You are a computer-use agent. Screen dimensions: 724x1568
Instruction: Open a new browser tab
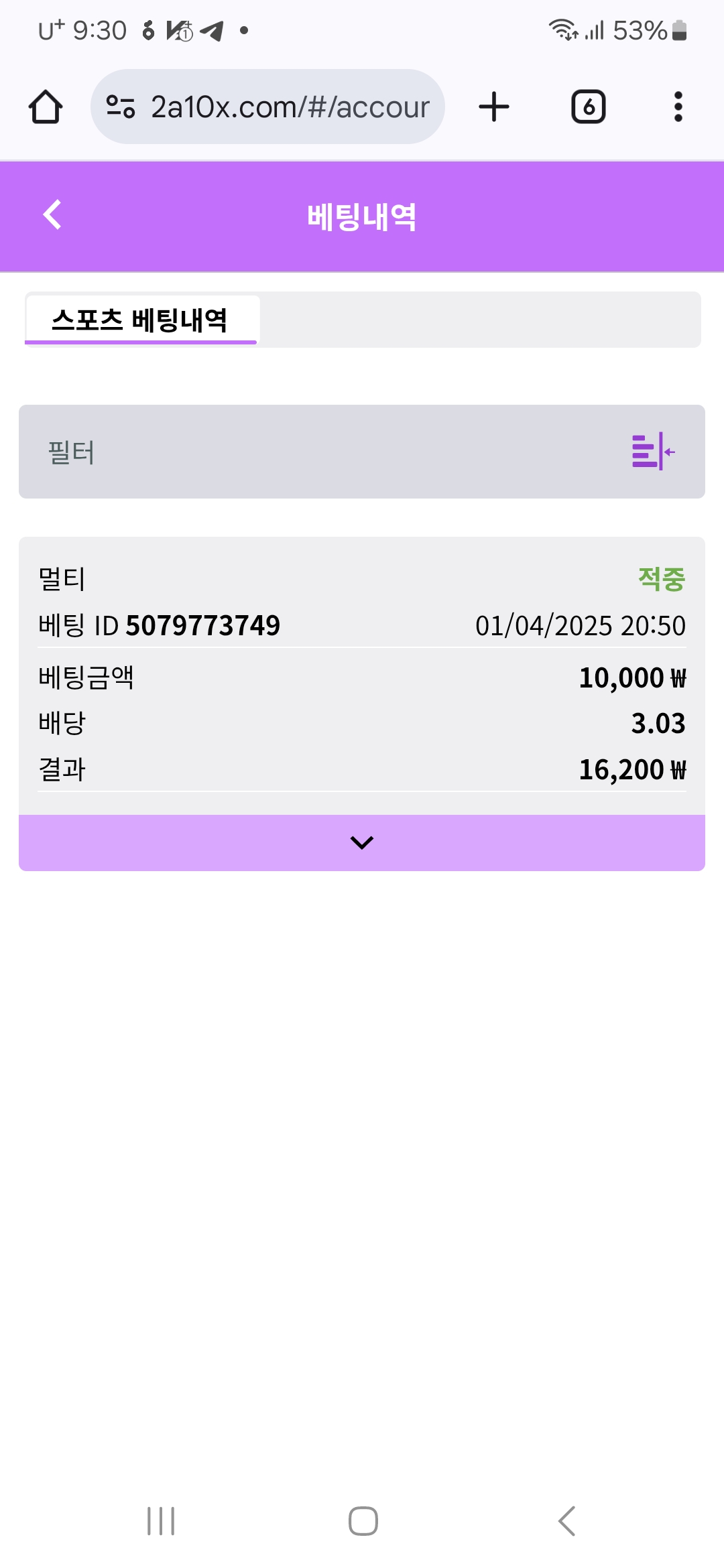[x=494, y=107]
